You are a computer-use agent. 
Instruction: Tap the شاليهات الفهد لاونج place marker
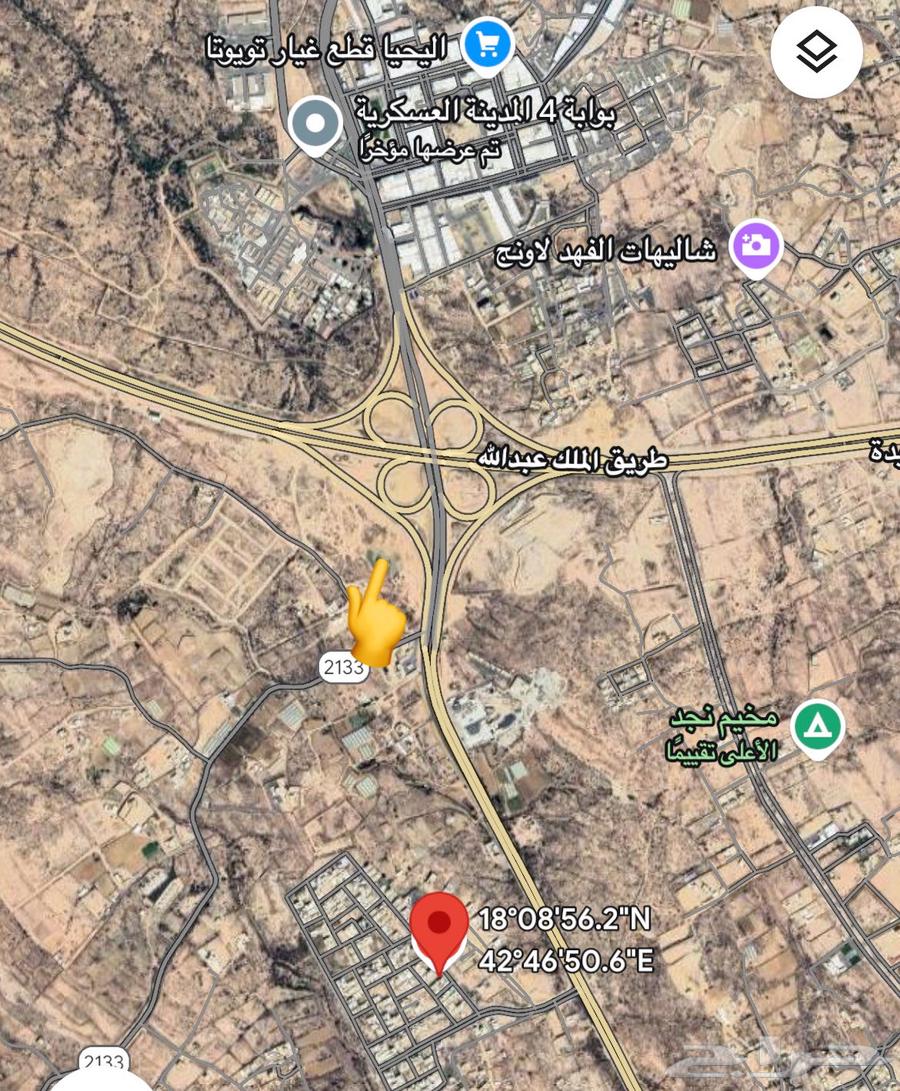pos(756,244)
